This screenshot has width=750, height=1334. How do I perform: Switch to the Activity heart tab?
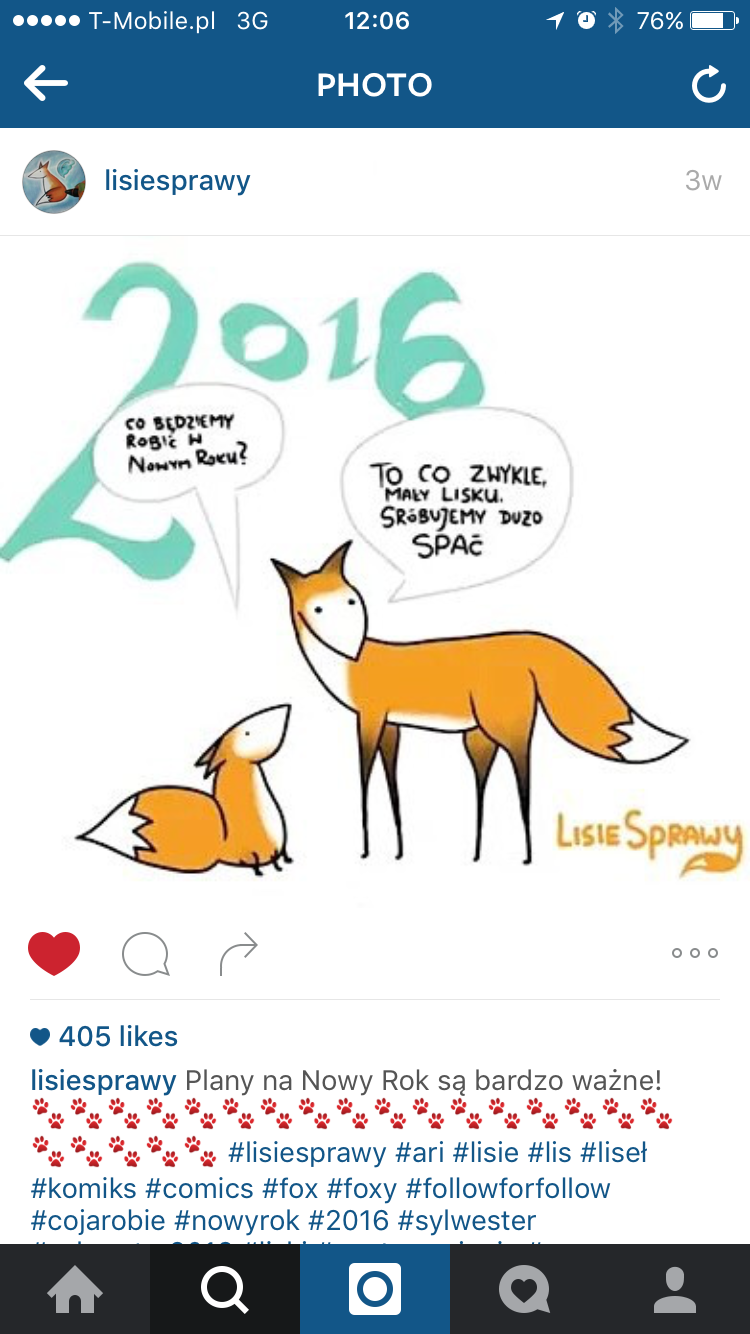(525, 1289)
